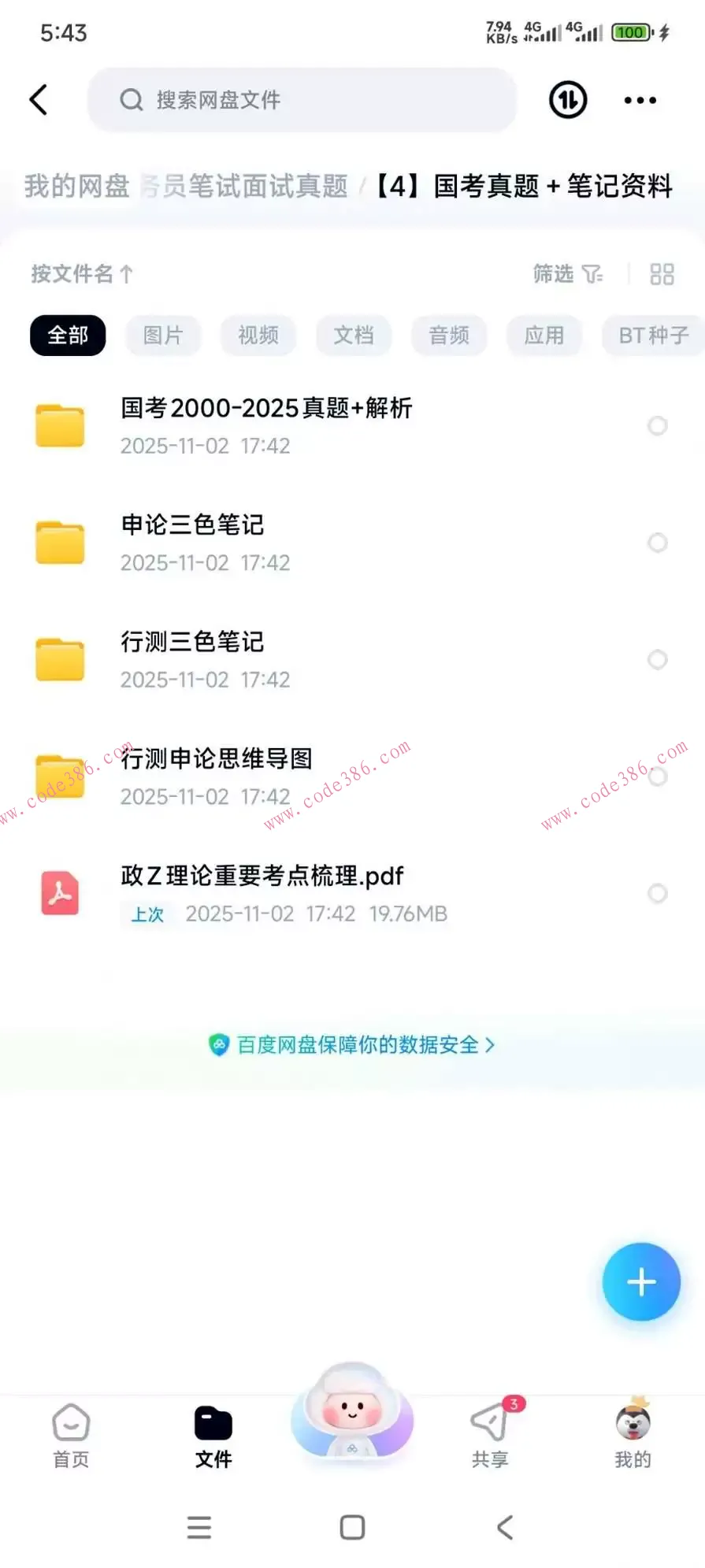The height and width of the screenshot is (1568, 705).
Task: Open the three-dot more options menu
Action: pyautogui.click(x=638, y=100)
